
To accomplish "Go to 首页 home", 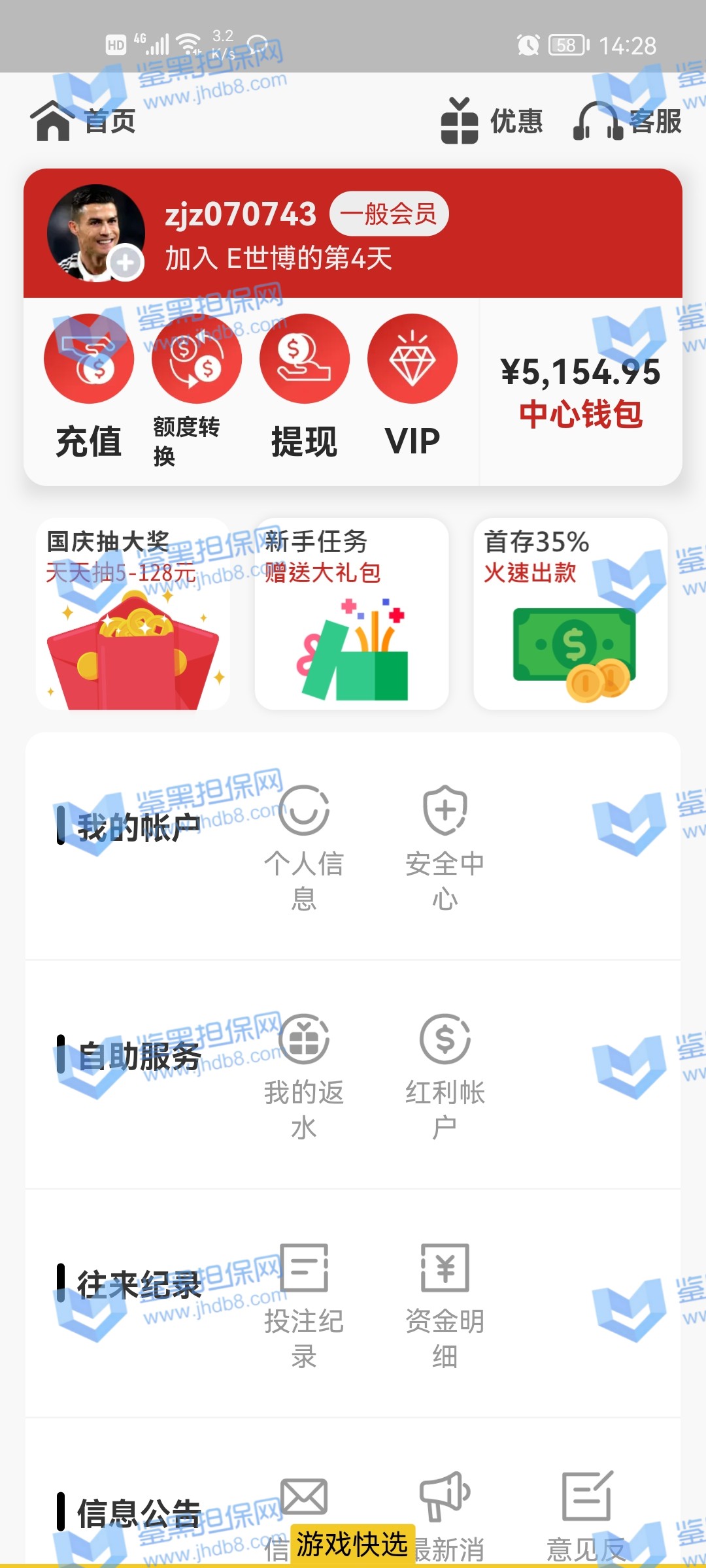I will [x=83, y=121].
